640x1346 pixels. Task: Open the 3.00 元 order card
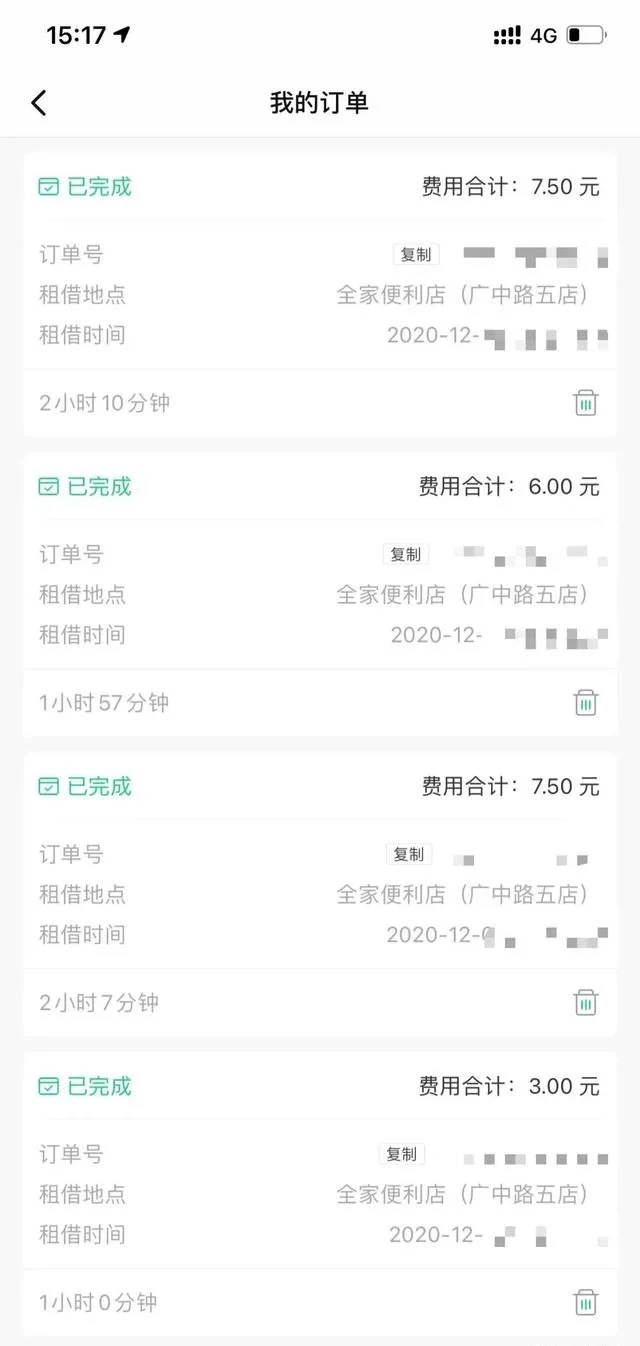click(x=320, y=1194)
